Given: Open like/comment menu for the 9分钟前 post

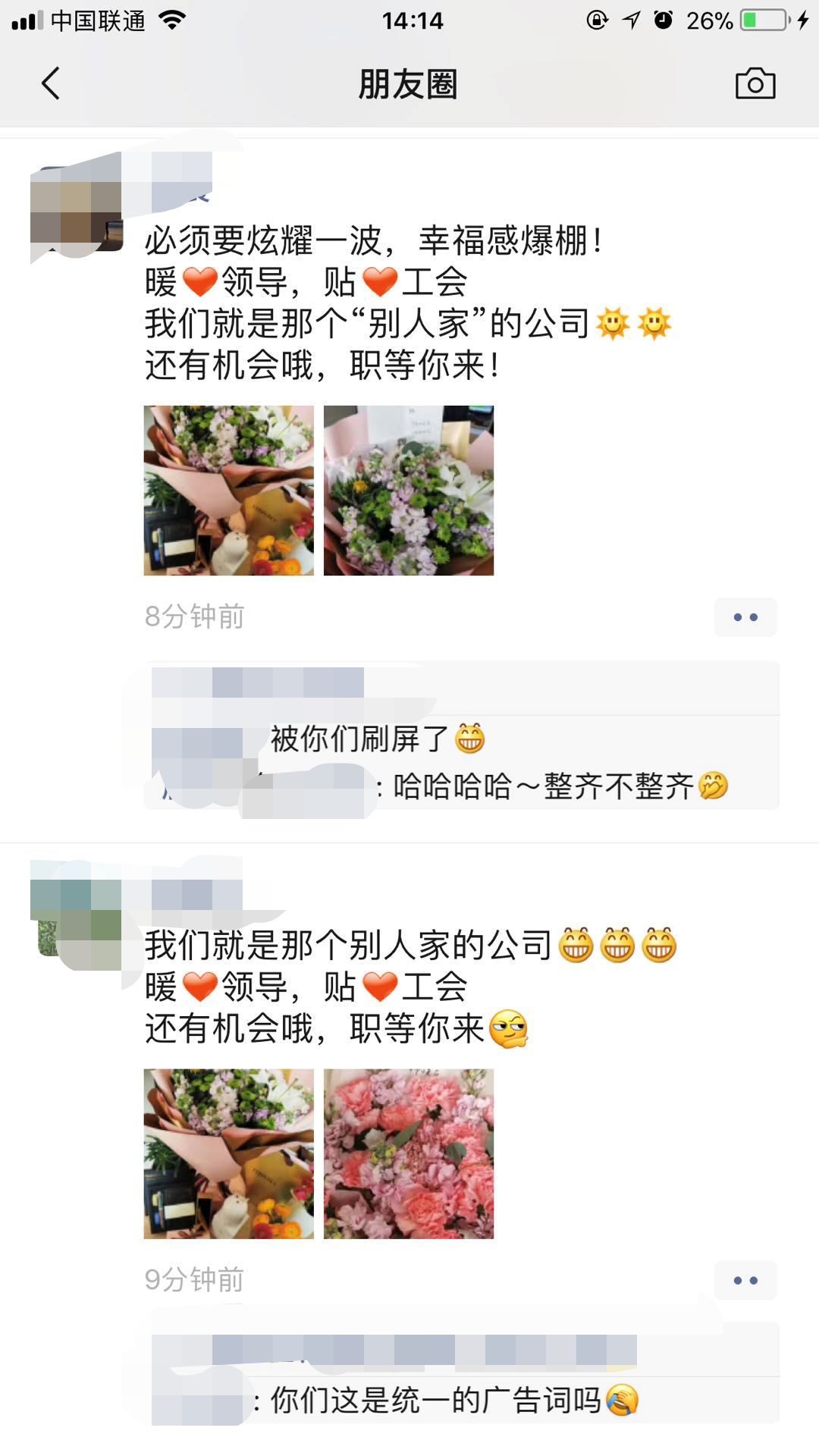Looking at the screenshot, I should point(745,1280).
